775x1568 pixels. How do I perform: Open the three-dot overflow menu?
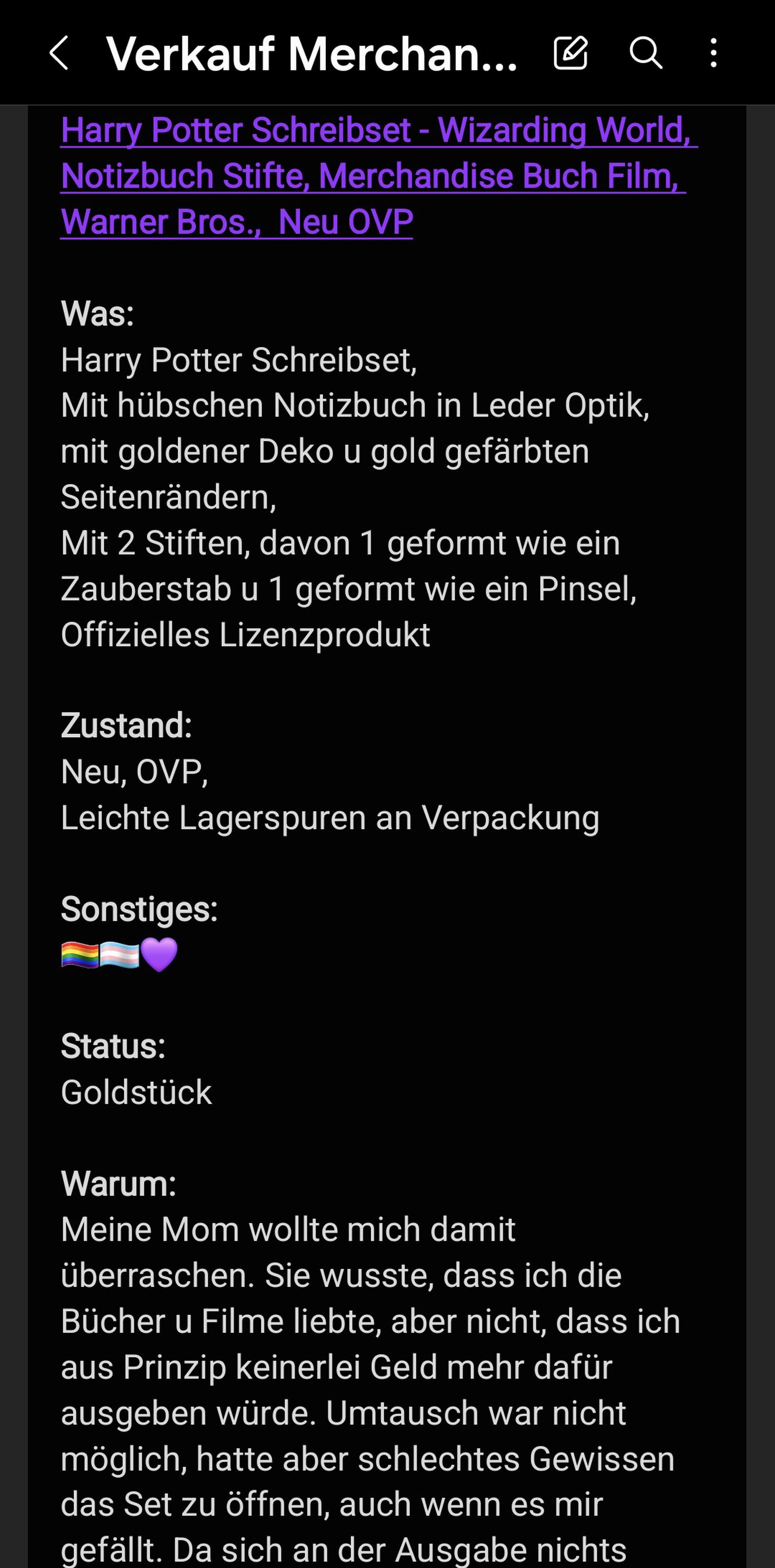tap(713, 53)
